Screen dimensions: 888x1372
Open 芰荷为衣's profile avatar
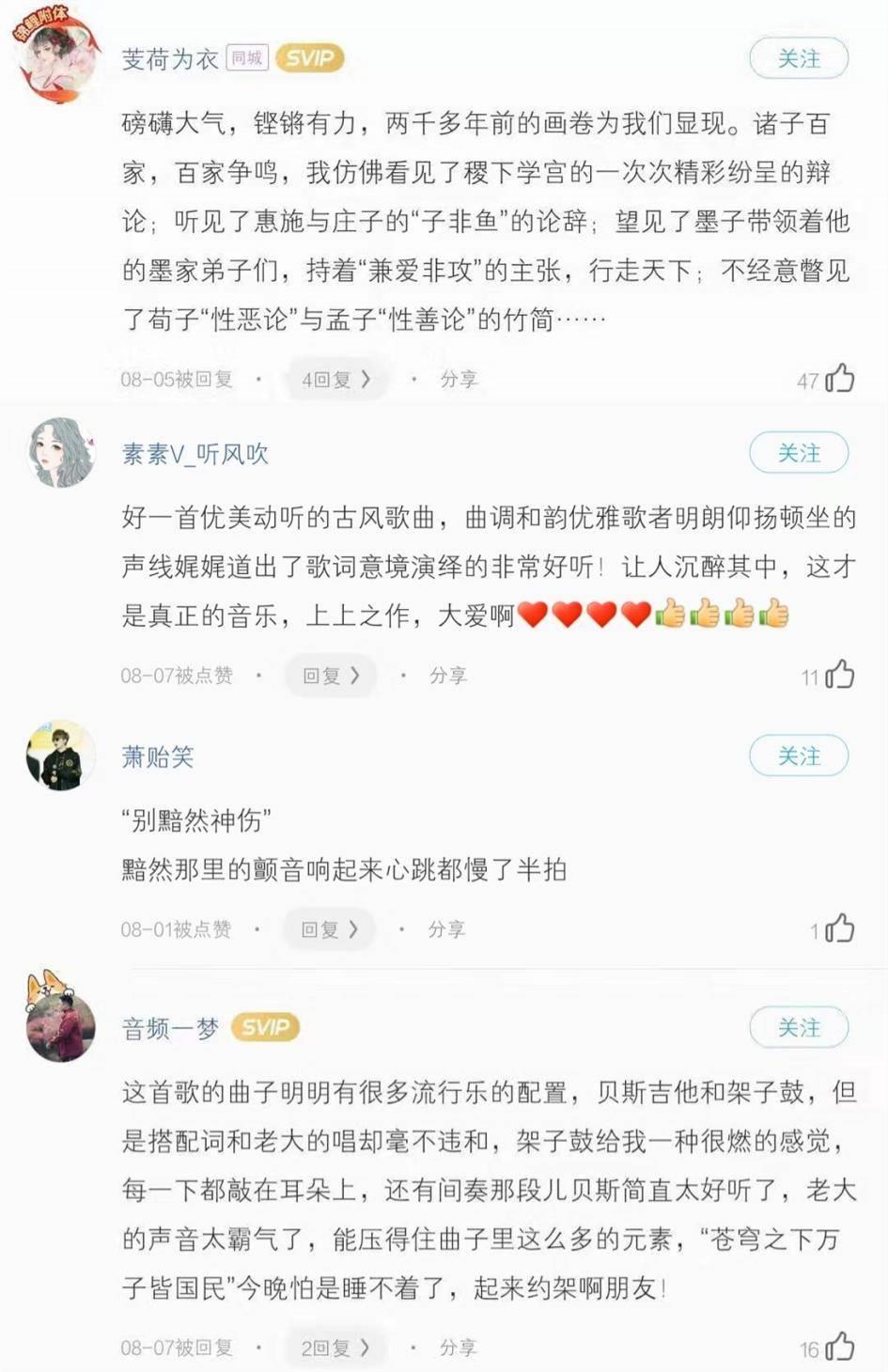(58, 58)
